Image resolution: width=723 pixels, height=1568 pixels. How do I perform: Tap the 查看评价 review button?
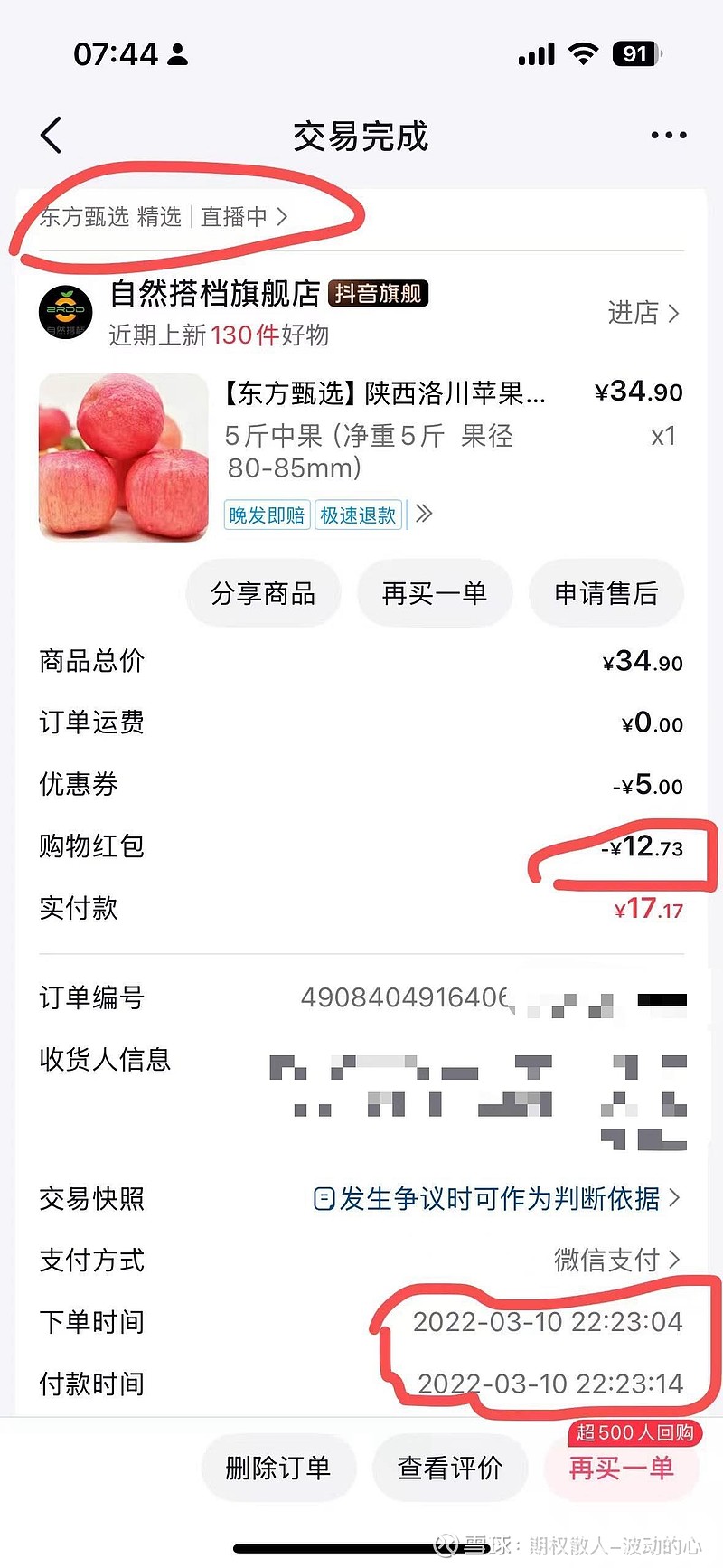(x=450, y=1468)
